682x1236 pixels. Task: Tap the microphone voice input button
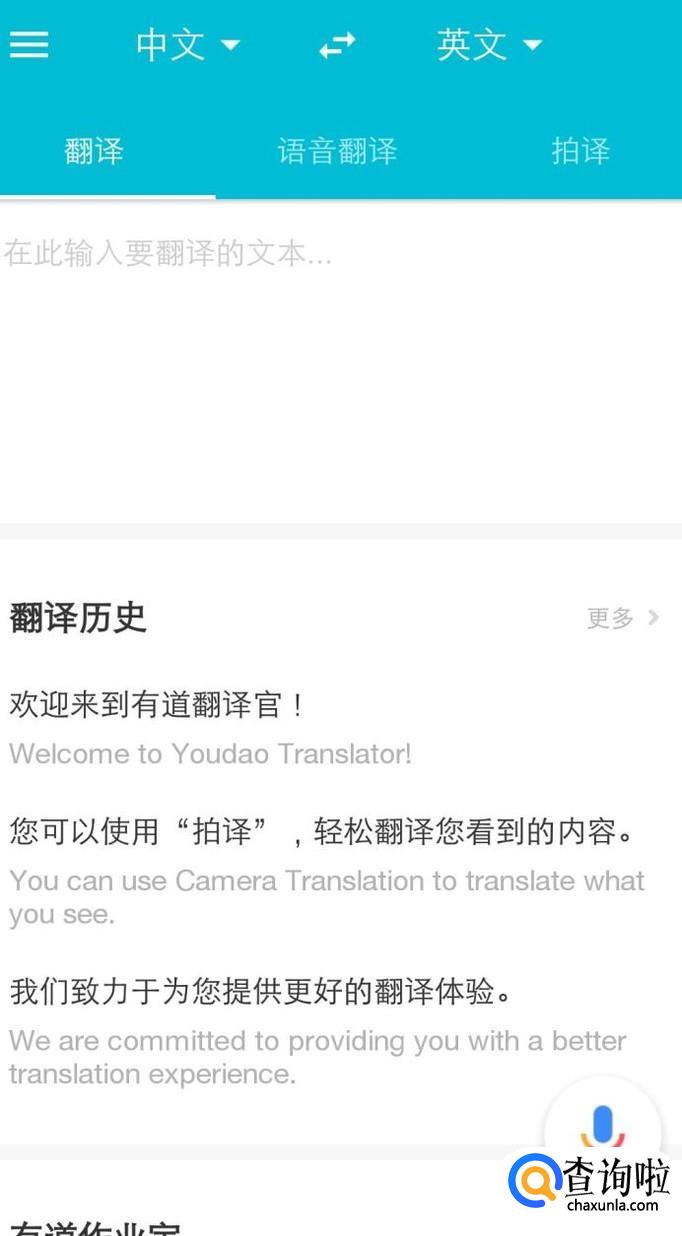tap(602, 1125)
